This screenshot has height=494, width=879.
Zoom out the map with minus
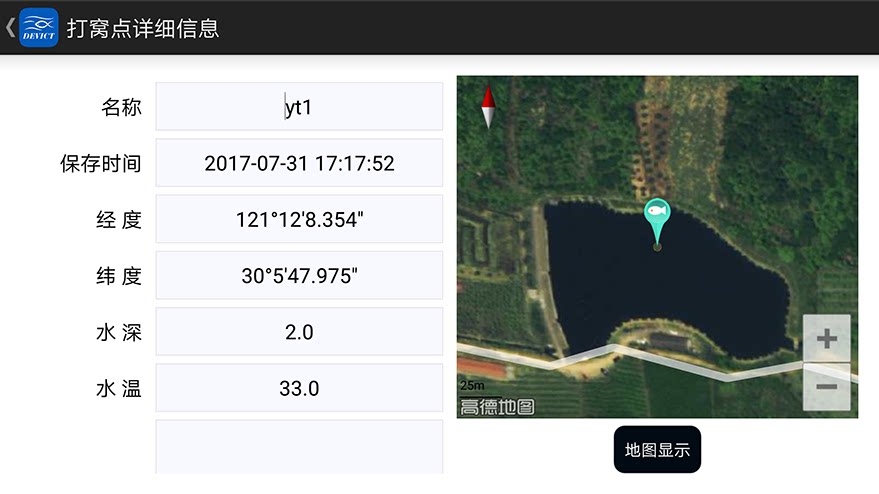click(x=827, y=386)
